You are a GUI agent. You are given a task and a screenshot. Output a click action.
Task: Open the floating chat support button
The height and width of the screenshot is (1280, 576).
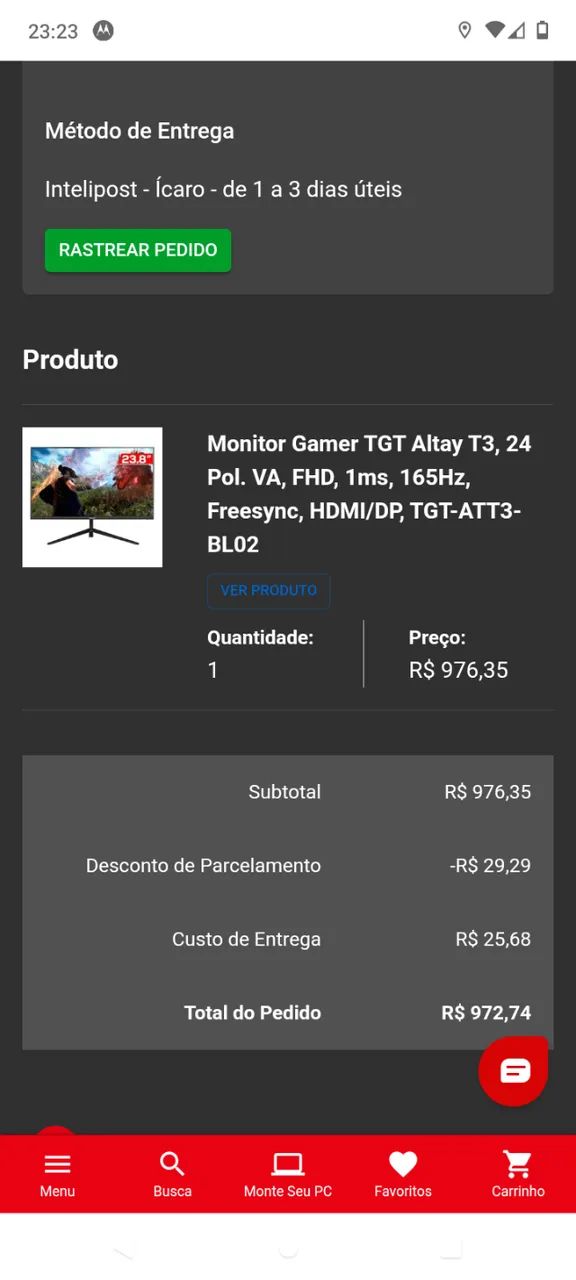coord(513,1071)
